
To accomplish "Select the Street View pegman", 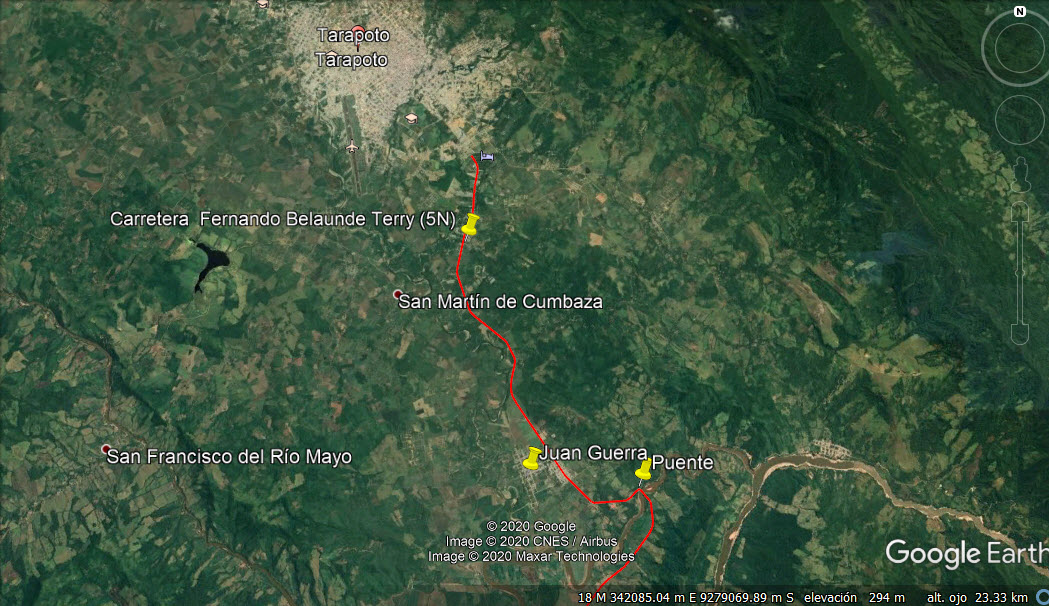I will coord(1020,176).
